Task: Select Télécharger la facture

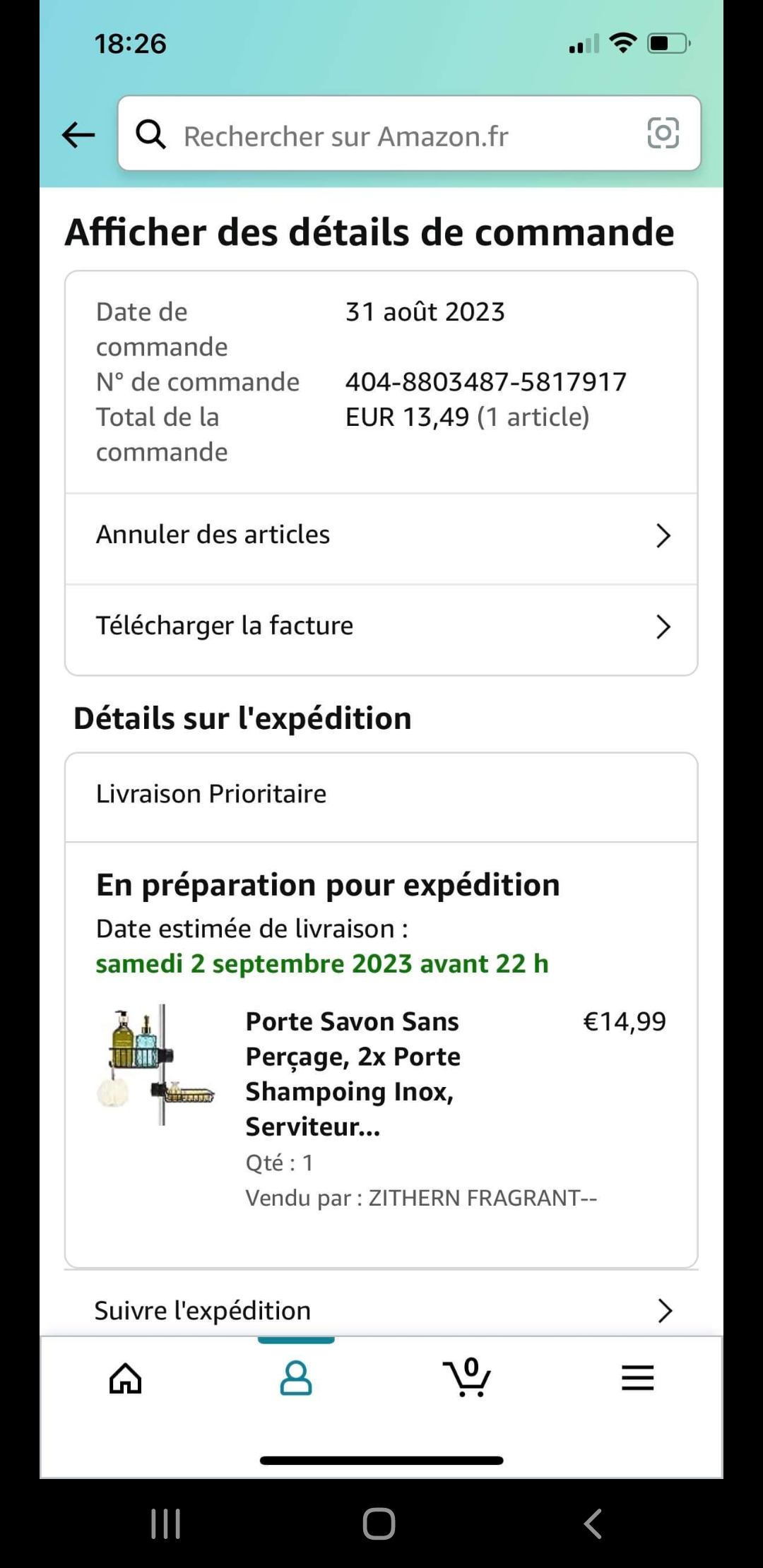Action: [381, 626]
